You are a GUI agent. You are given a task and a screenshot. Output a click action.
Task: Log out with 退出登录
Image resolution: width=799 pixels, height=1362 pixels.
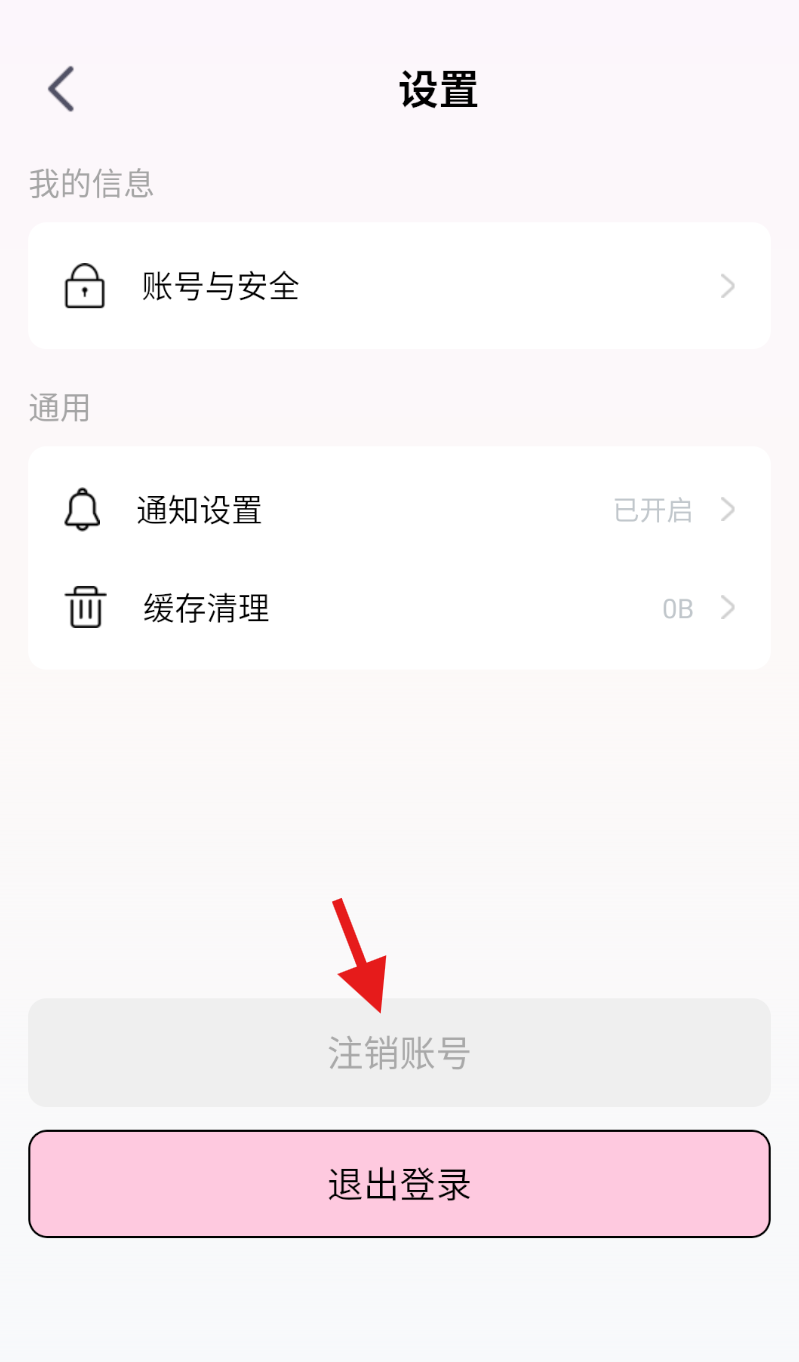tap(399, 1184)
